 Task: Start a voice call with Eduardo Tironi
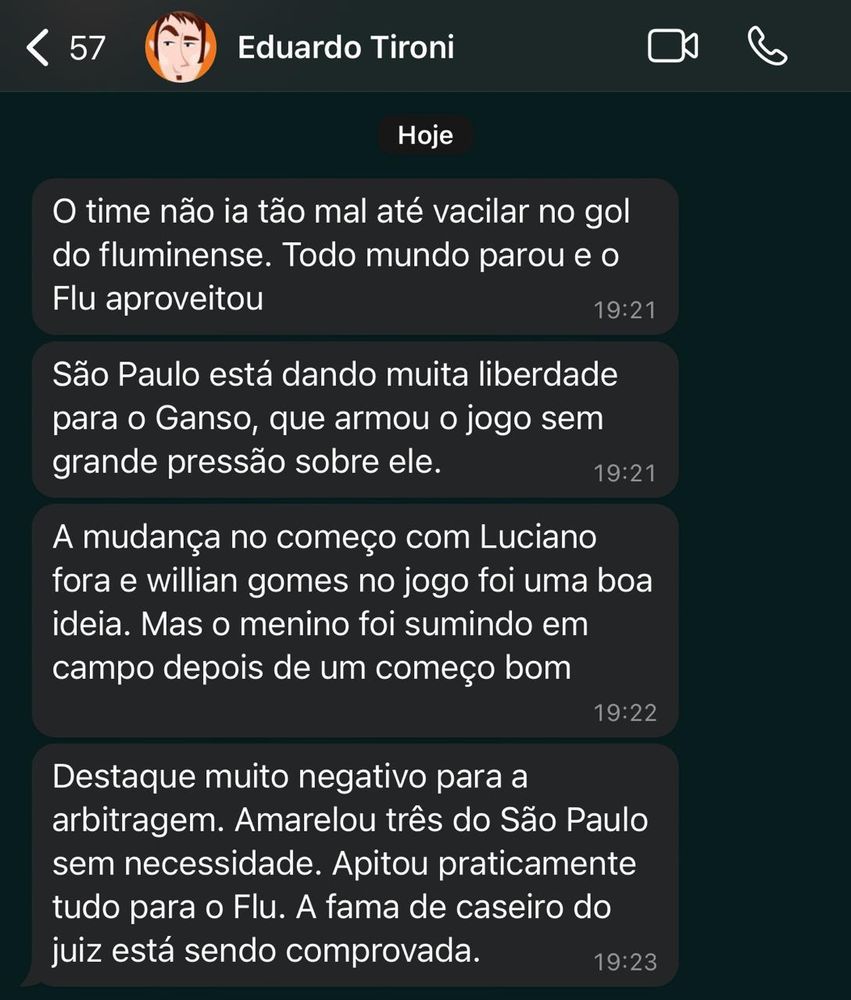tap(767, 47)
